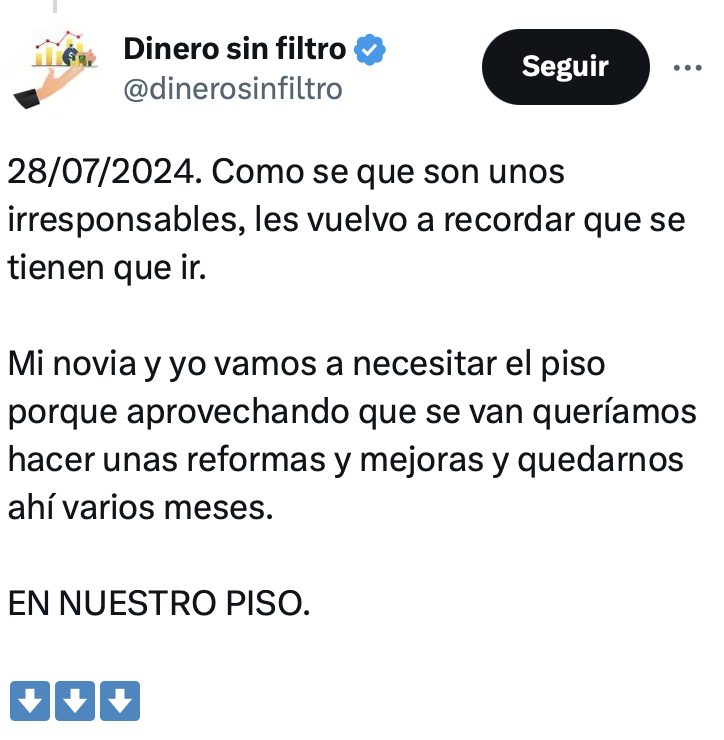Screen dimensions: 724x740
Task: Follow Dinero sin filtro with Seguir button
Action: 565,67
